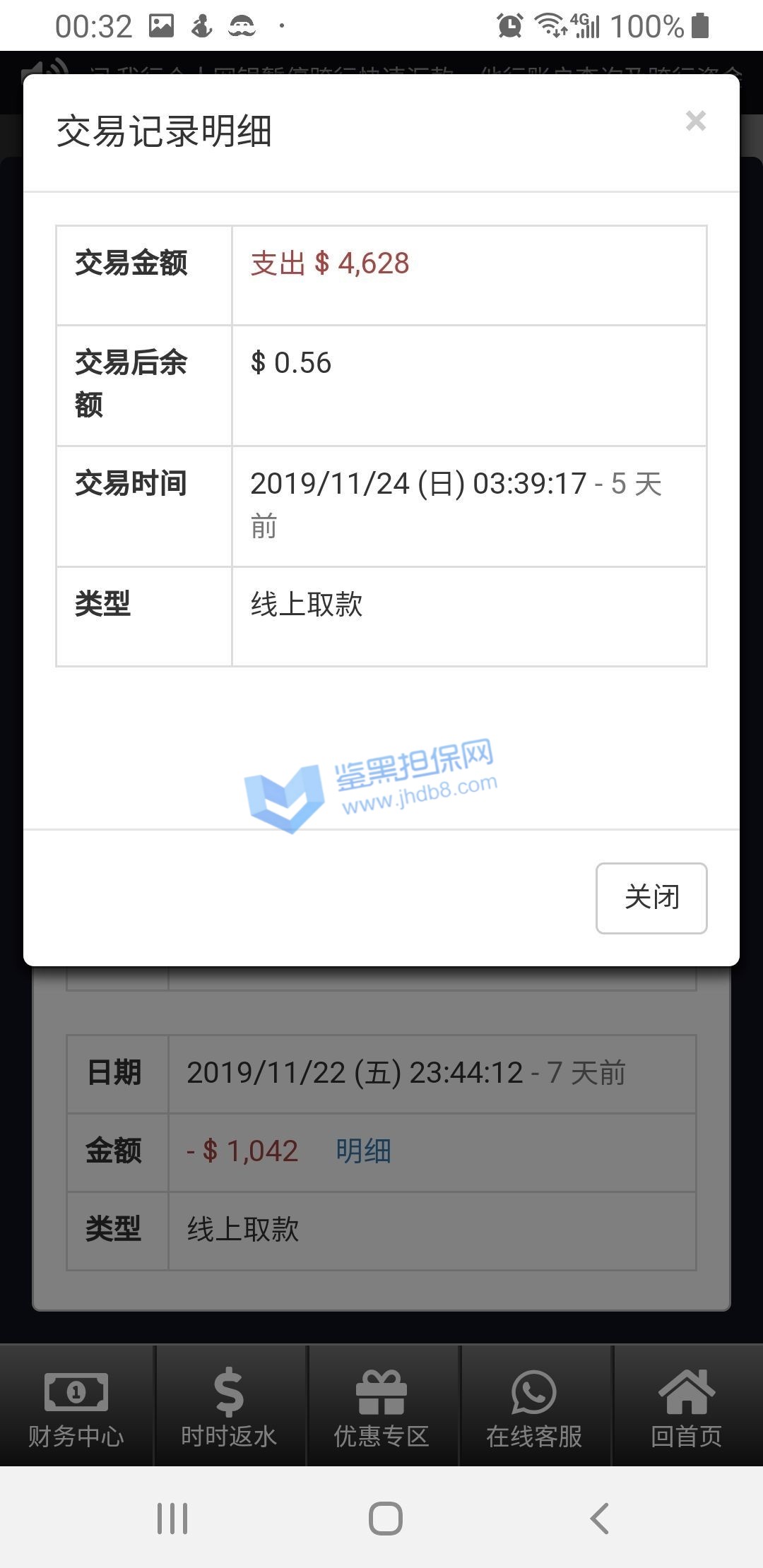Screen dimensions: 763x1568
Task: Go to the 财务中心 tab
Action: 76,1407
